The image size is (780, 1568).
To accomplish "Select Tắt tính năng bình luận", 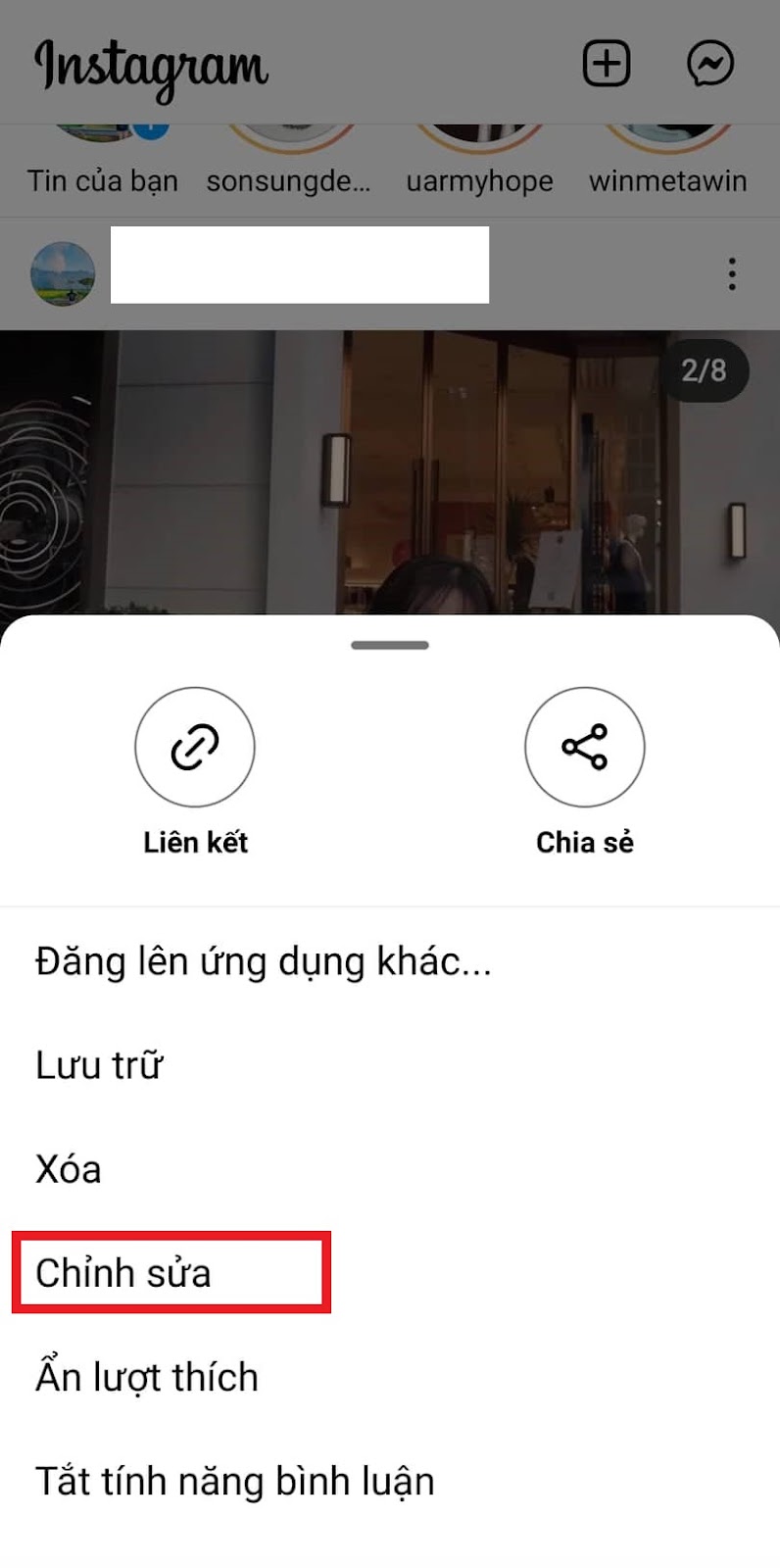I will pyautogui.click(x=235, y=1481).
